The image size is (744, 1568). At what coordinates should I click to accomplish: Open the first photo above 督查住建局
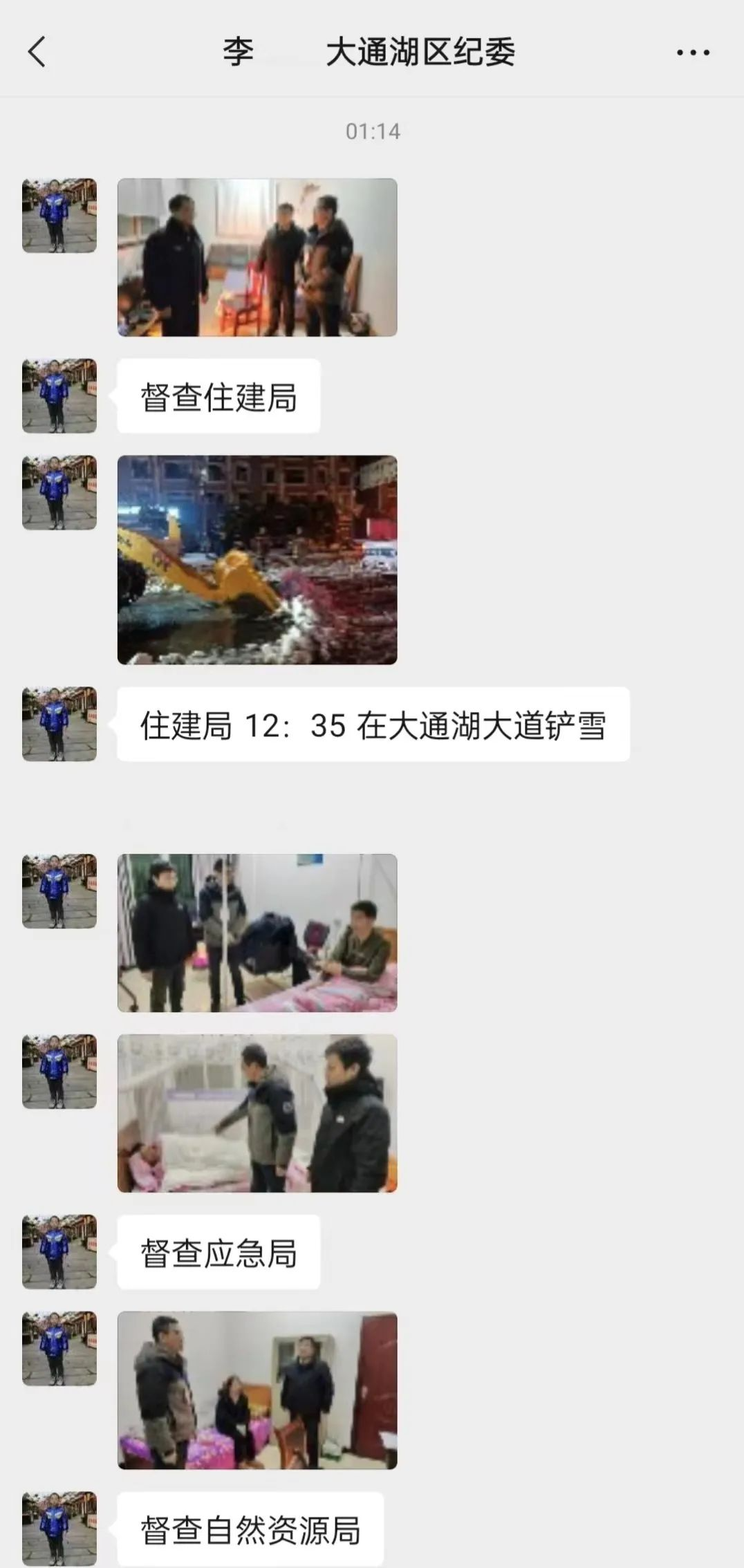tap(257, 257)
